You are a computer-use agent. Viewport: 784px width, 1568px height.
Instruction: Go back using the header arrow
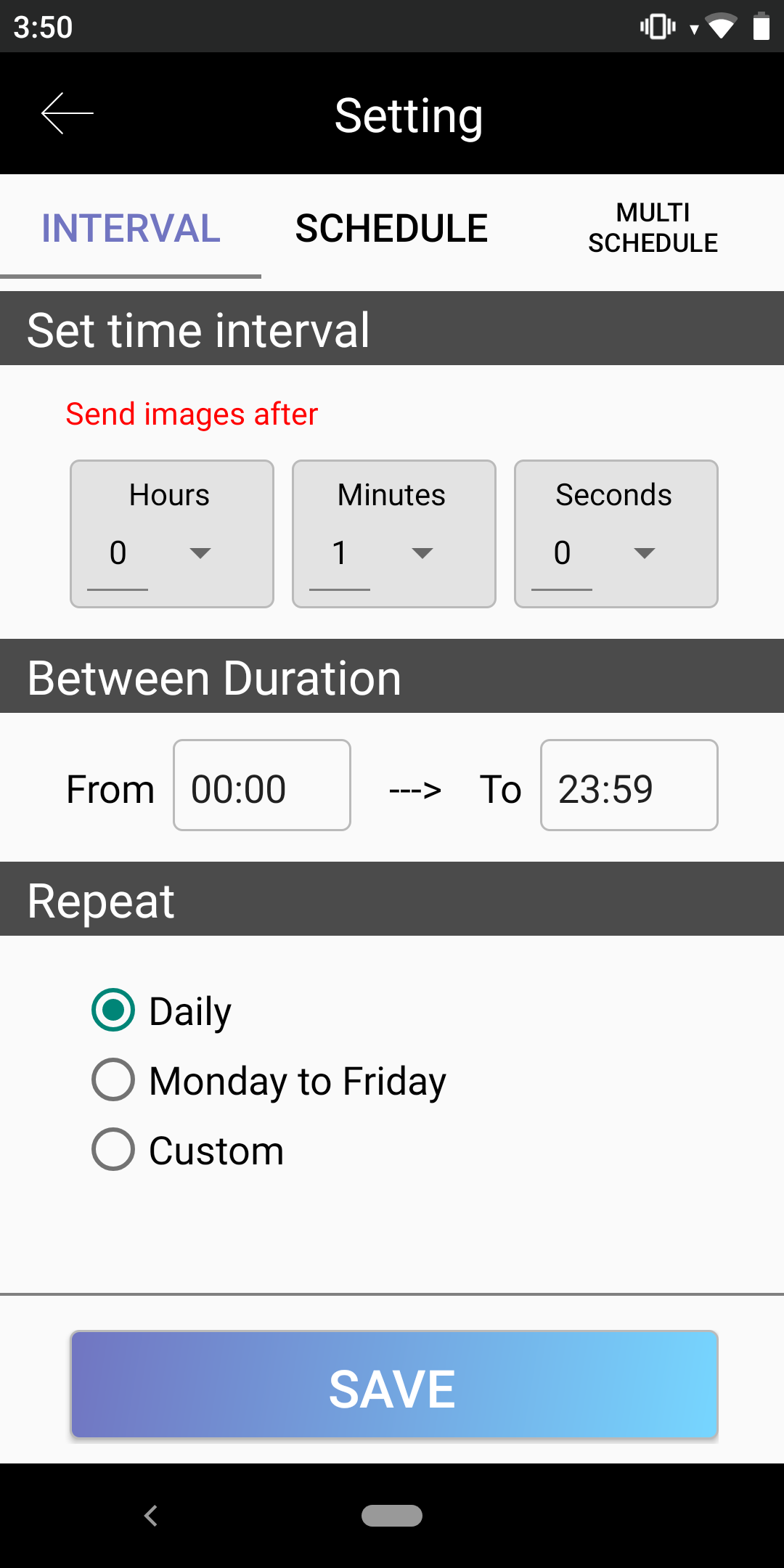(x=68, y=113)
